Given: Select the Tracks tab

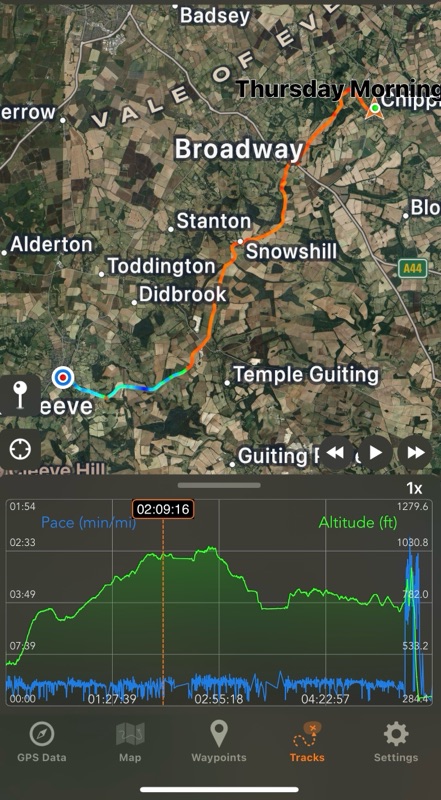Looking at the screenshot, I should pyautogui.click(x=307, y=742).
